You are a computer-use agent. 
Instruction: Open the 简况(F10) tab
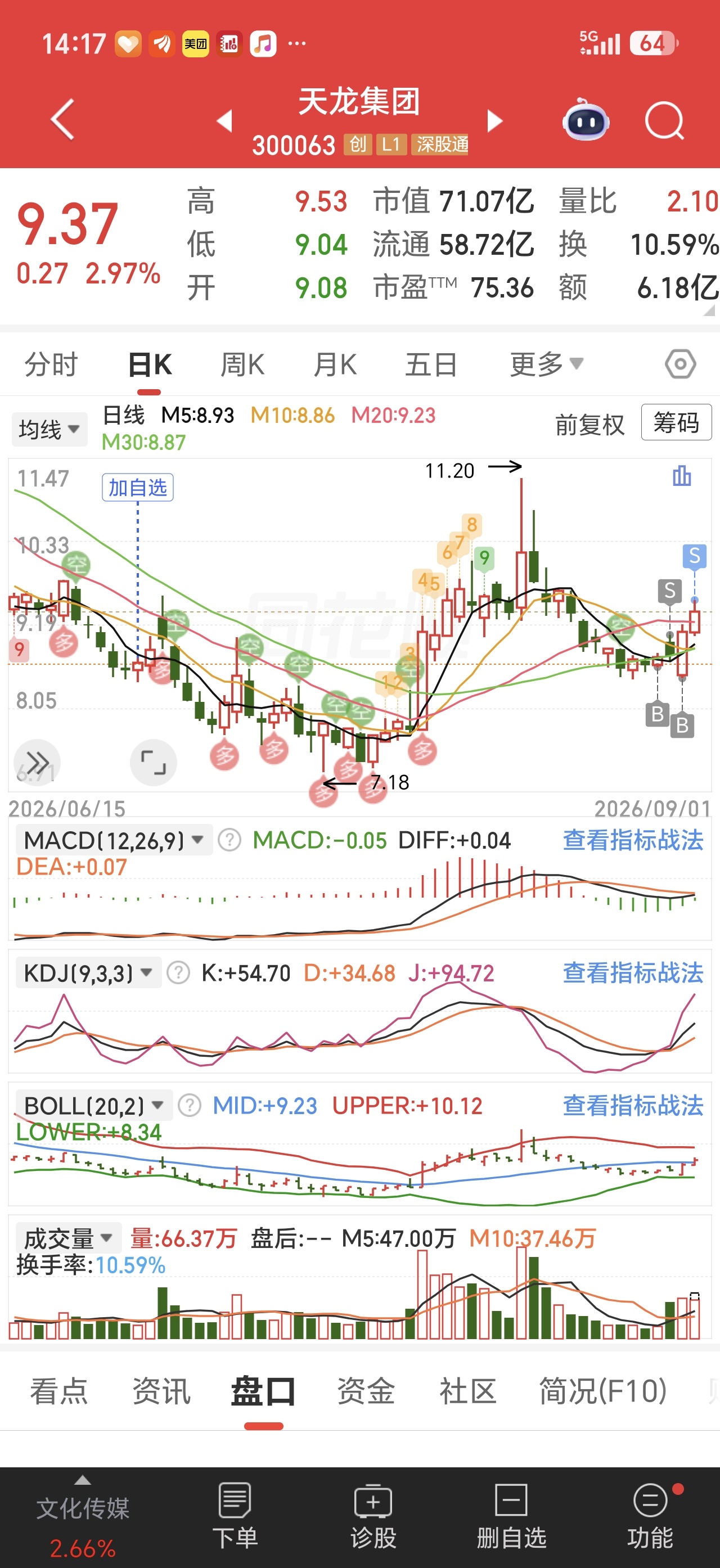coord(602,1391)
